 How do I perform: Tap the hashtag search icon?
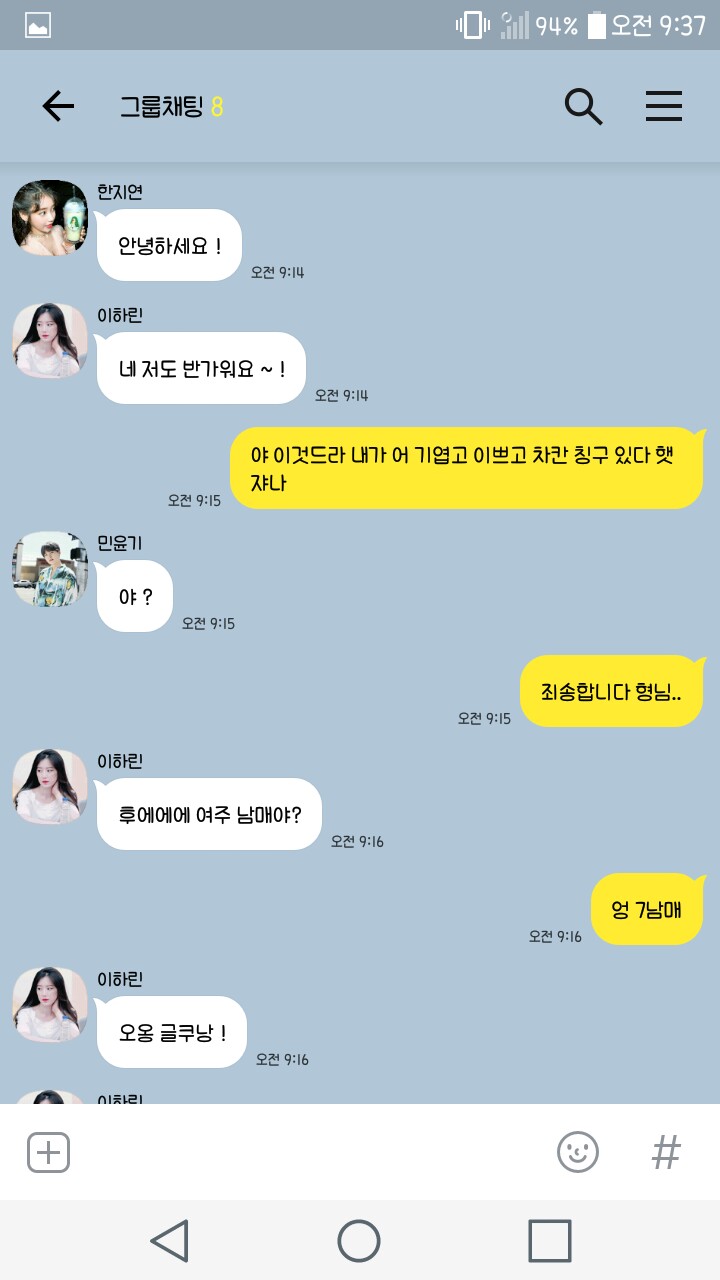pyautogui.click(x=666, y=1153)
